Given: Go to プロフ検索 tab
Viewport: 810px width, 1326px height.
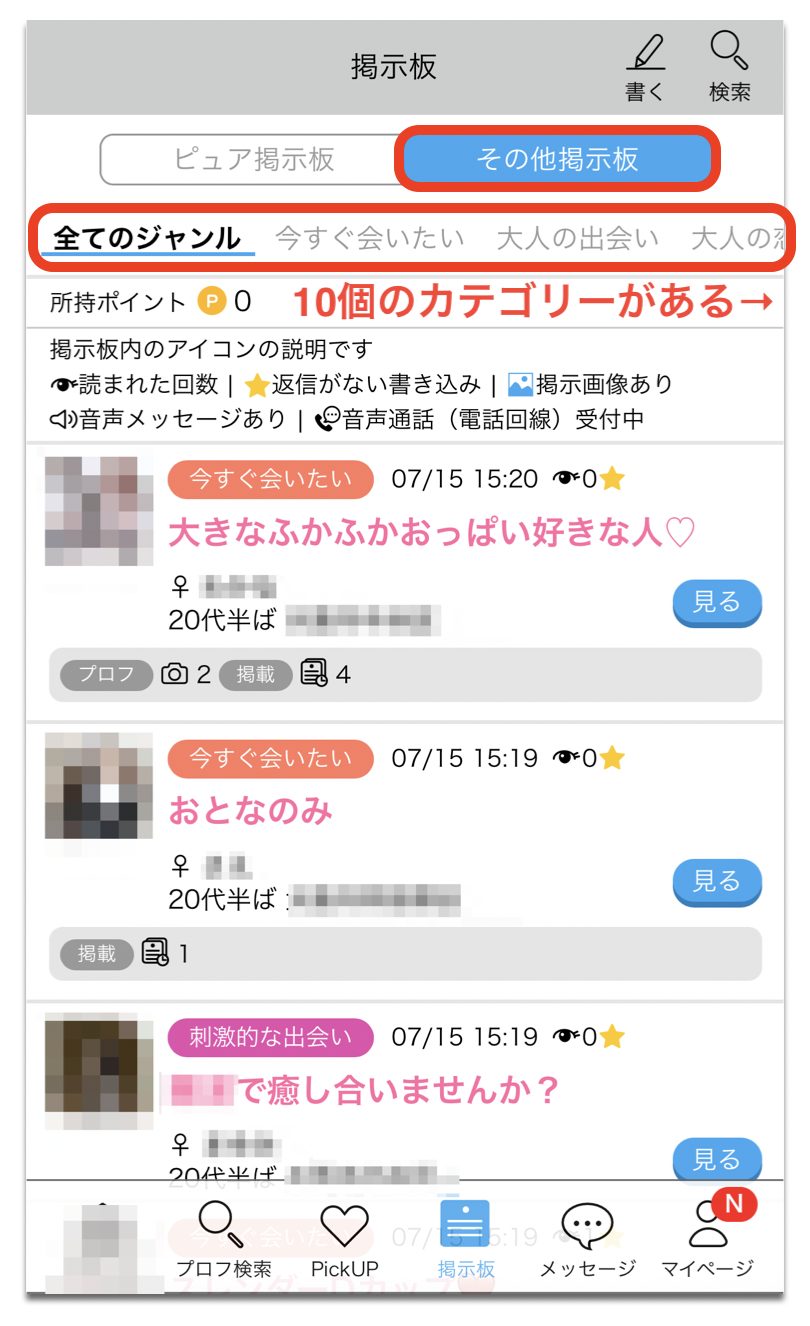Looking at the screenshot, I should [223, 1240].
